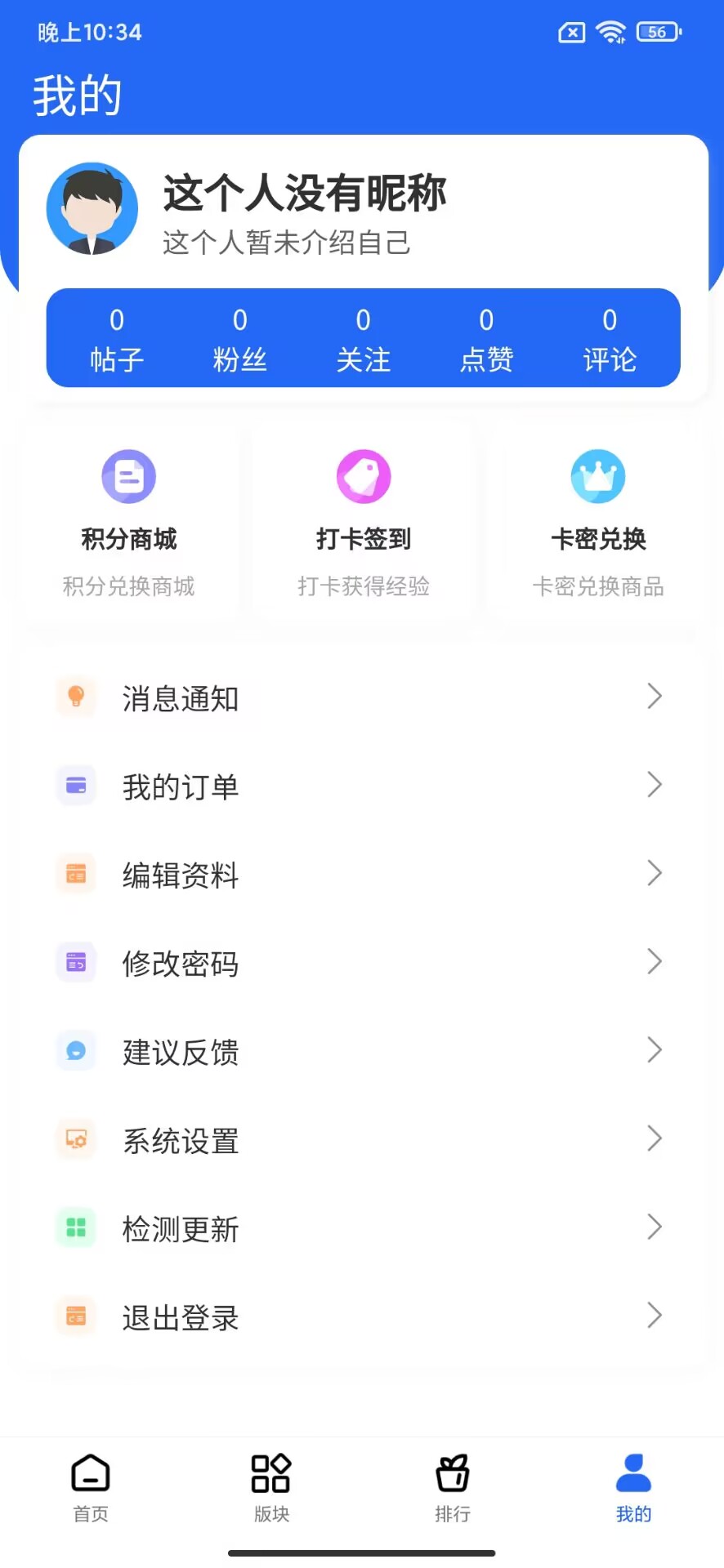Screen dimensions: 724x1568
Task: Switch to the 首页 home tab
Action: [x=90, y=1486]
